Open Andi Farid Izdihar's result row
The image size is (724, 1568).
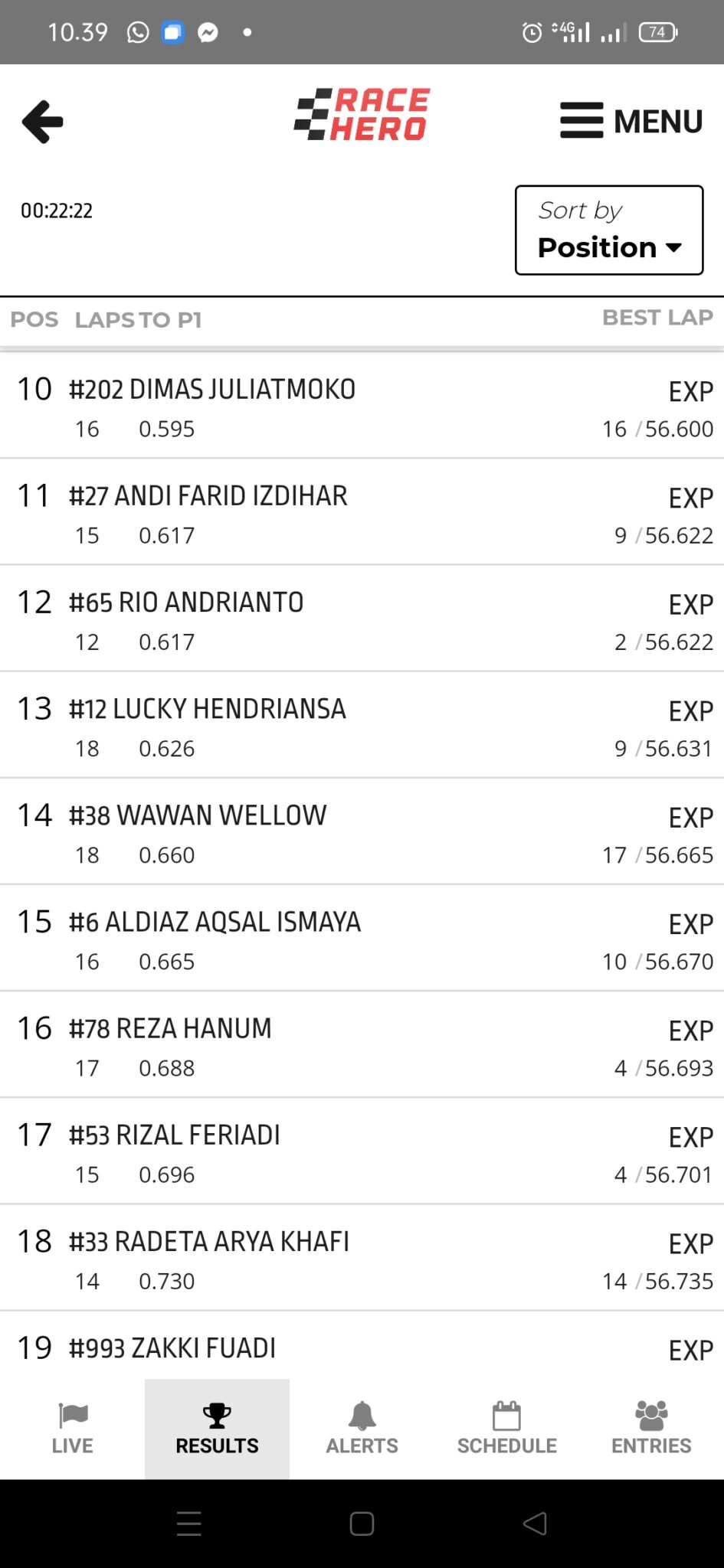tap(362, 513)
